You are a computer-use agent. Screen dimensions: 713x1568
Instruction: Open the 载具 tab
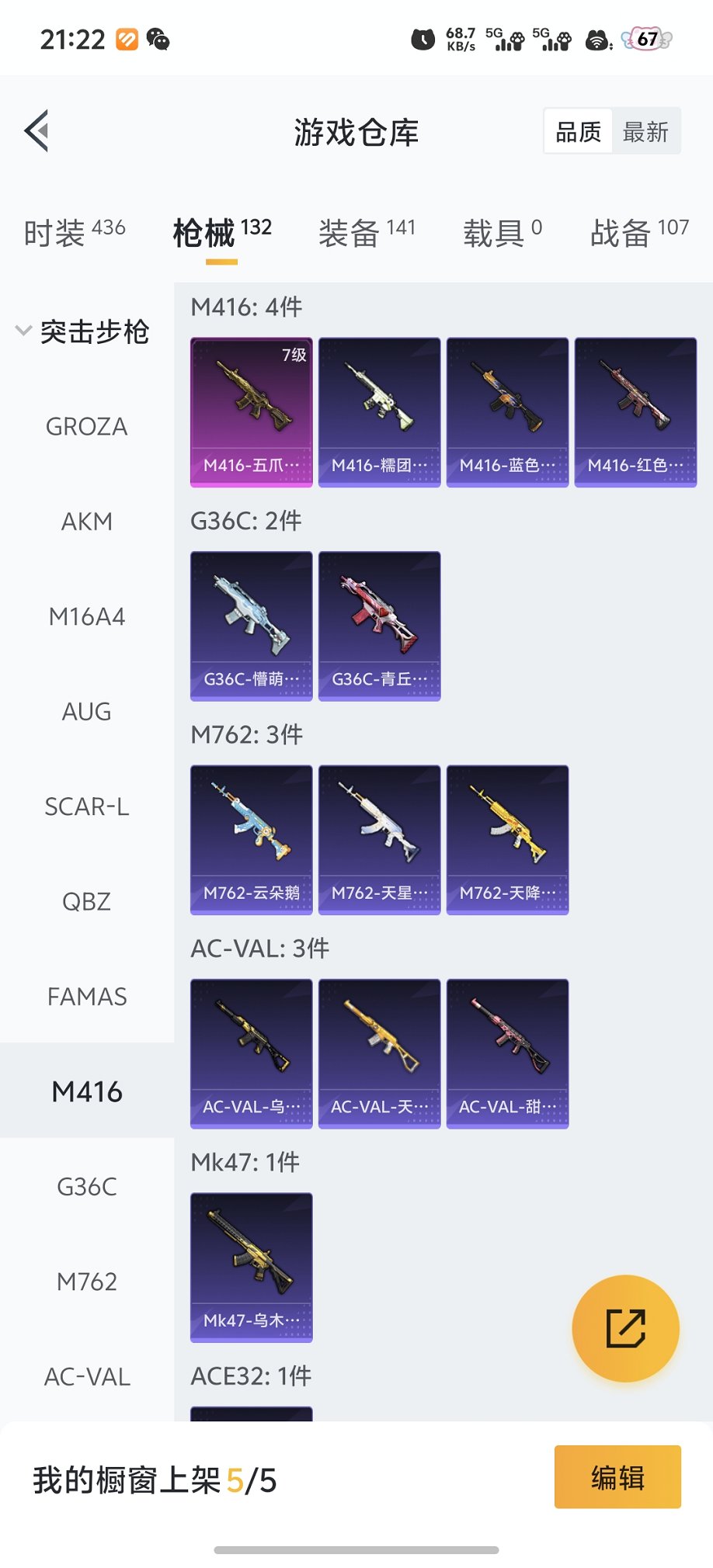point(502,232)
